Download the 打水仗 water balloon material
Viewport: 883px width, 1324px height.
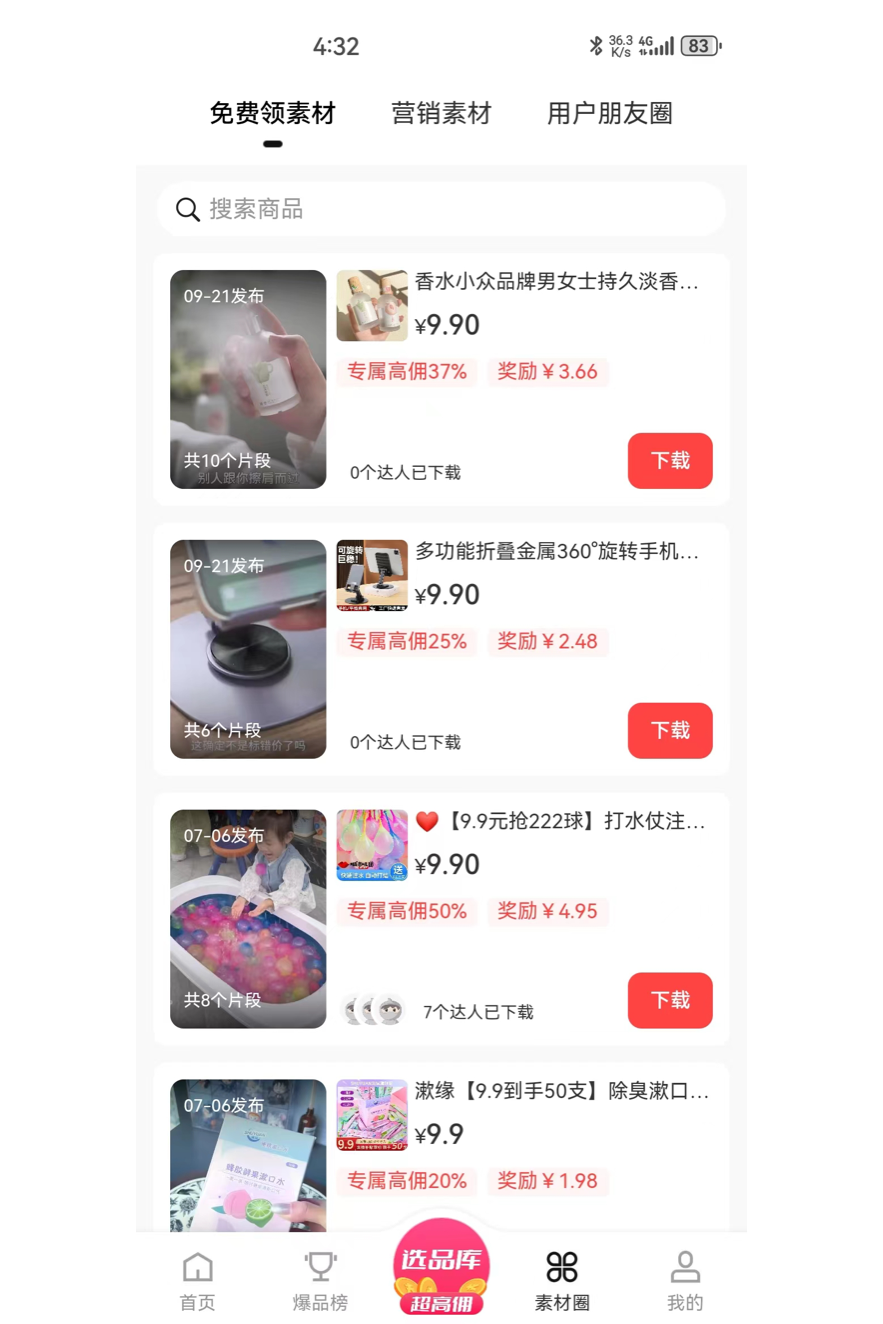click(670, 1000)
